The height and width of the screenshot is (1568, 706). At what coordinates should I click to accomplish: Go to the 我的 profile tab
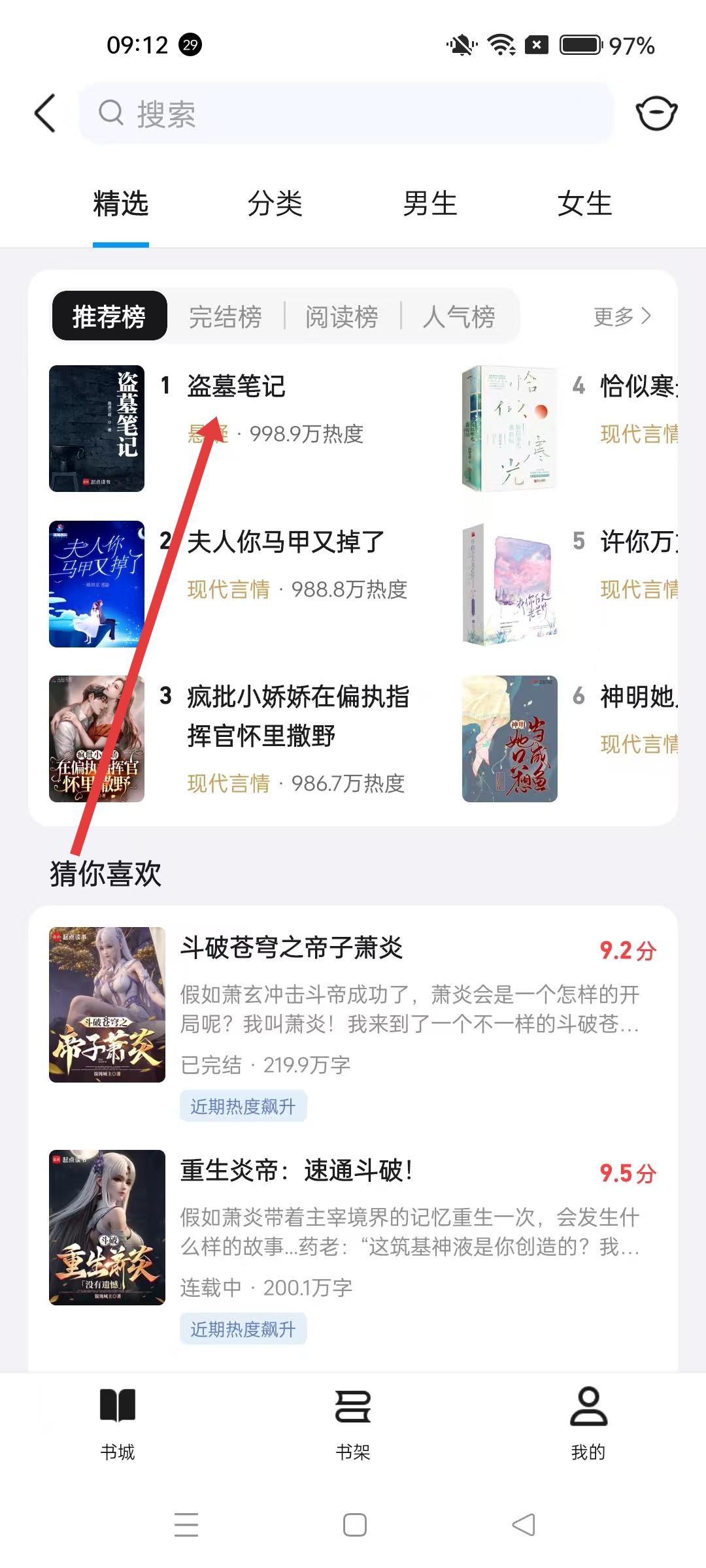pyautogui.click(x=588, y=1423)
